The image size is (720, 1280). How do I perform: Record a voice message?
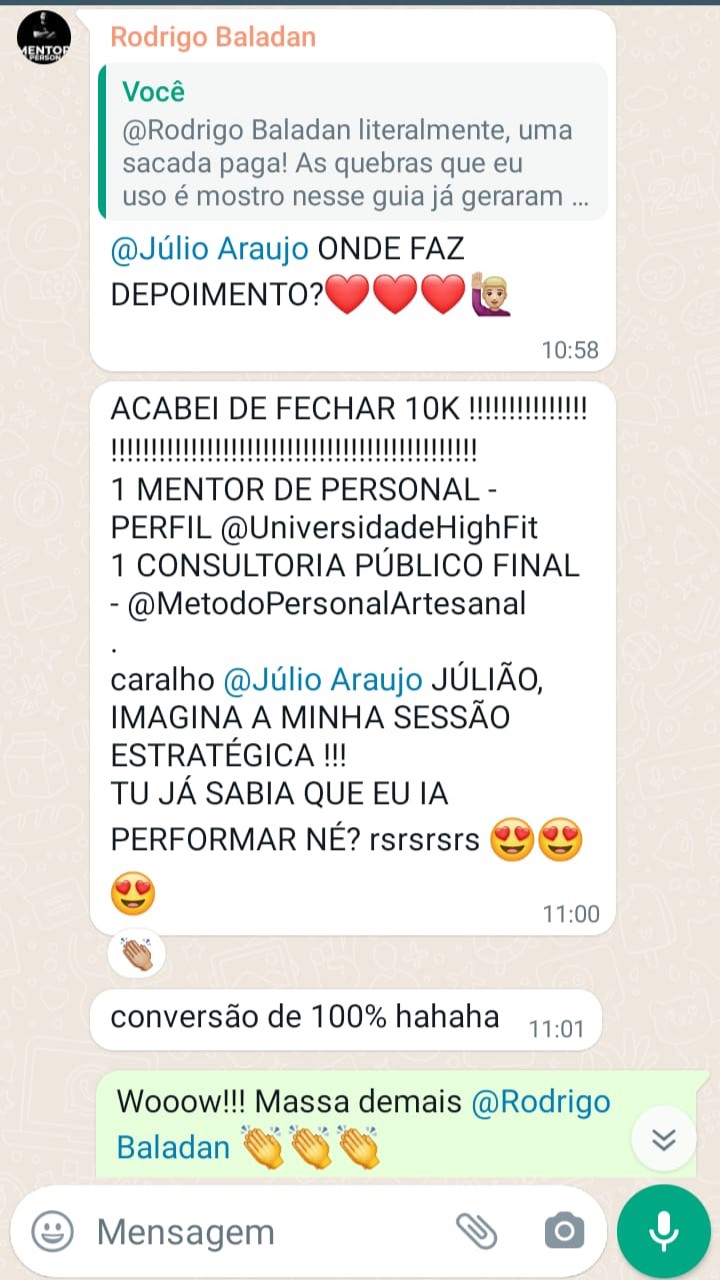click(x=664, y=1231)
